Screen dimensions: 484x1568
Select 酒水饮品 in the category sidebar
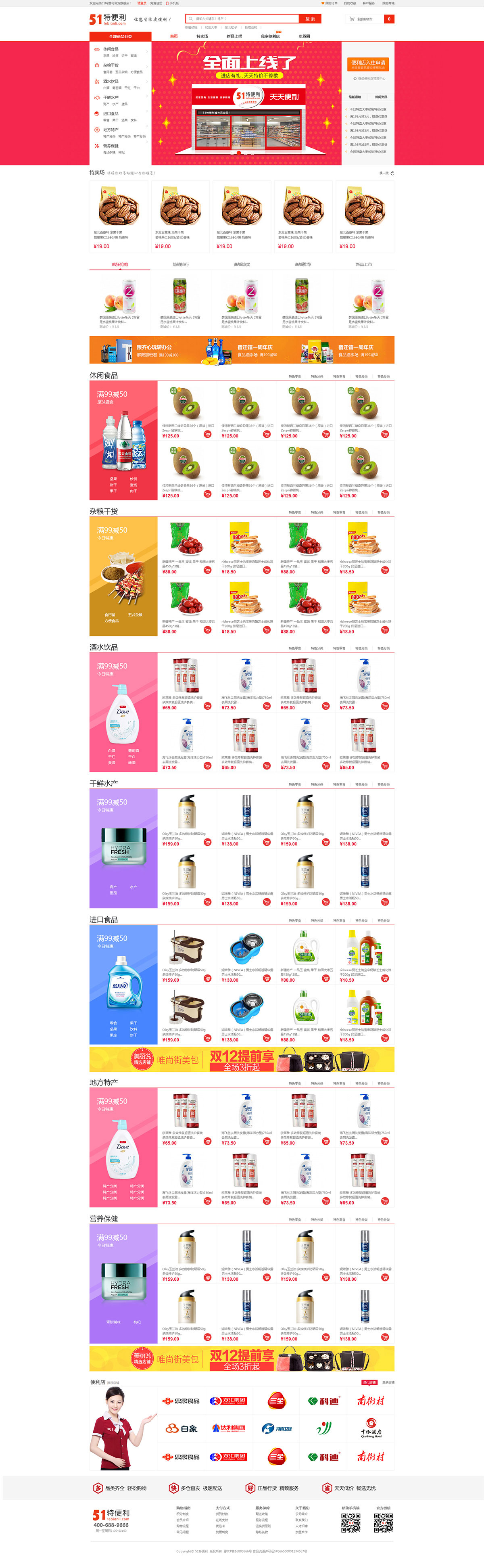coord(111,82)
